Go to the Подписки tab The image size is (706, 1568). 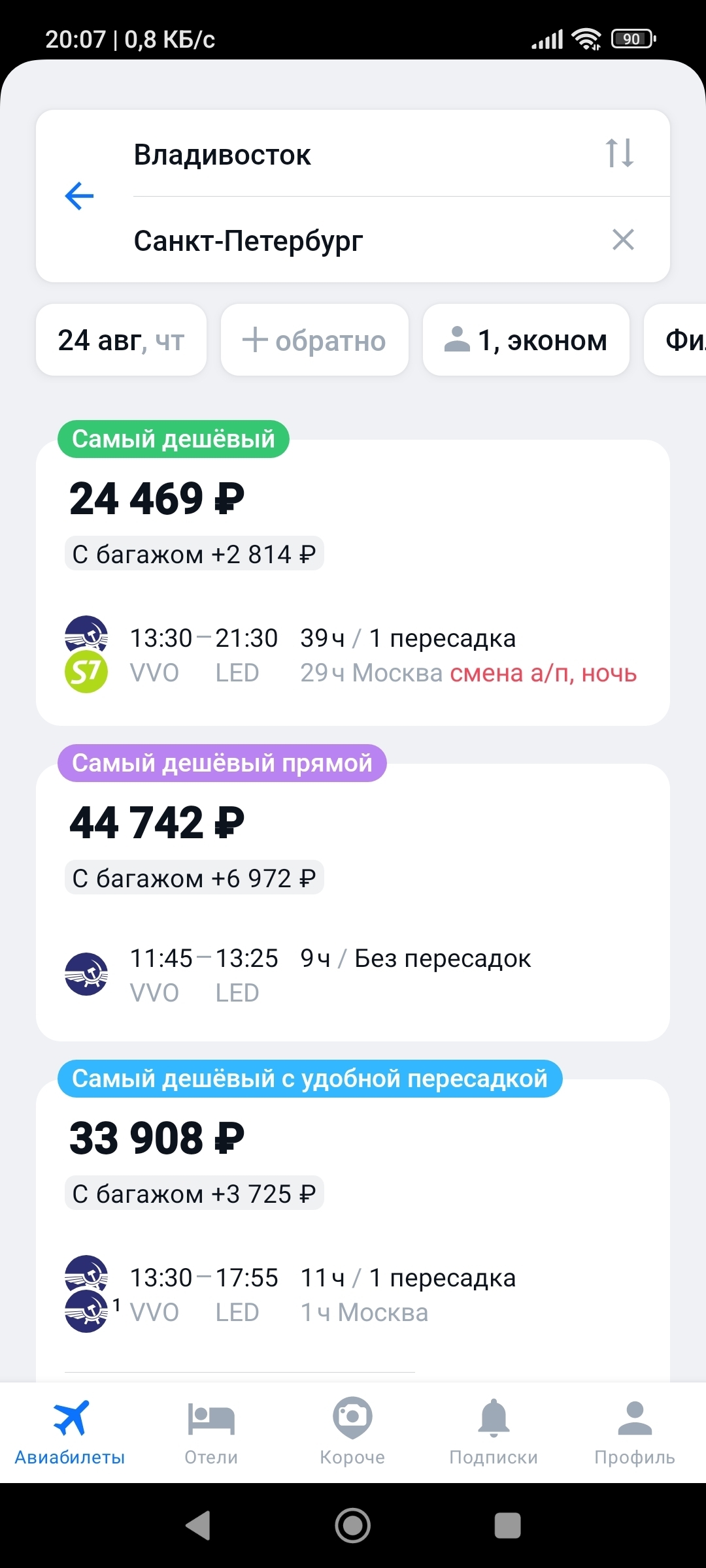click(x=494, y=1431)
